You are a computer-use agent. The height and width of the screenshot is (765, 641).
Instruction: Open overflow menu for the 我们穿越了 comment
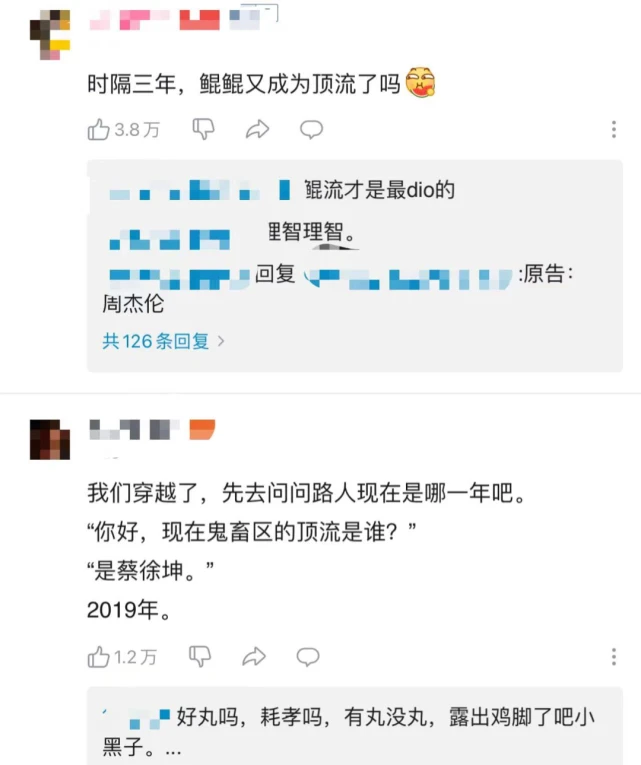[x=614, y=657]
